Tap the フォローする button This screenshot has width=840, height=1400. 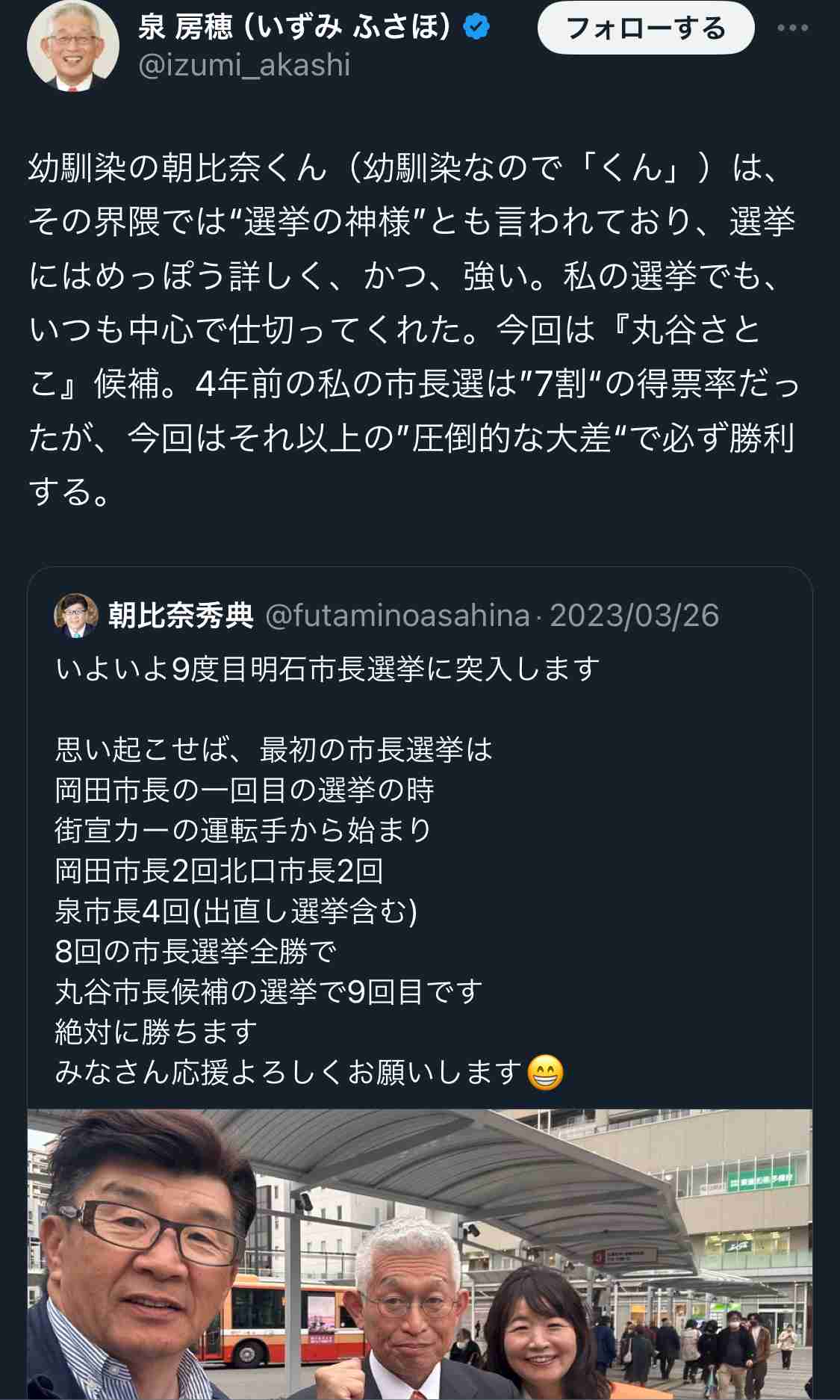645,29
